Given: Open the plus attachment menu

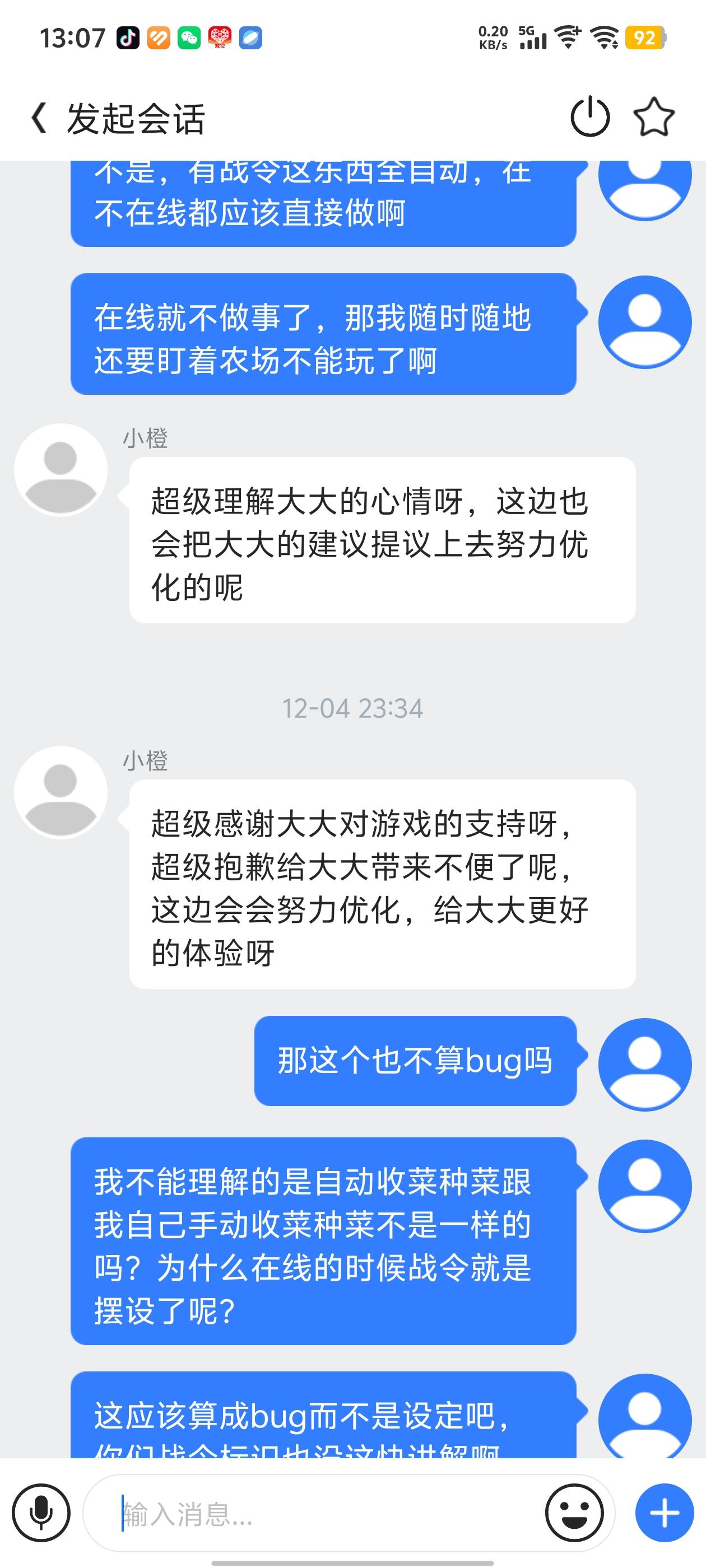Looking at the screenshot, I should (665, 1513).
